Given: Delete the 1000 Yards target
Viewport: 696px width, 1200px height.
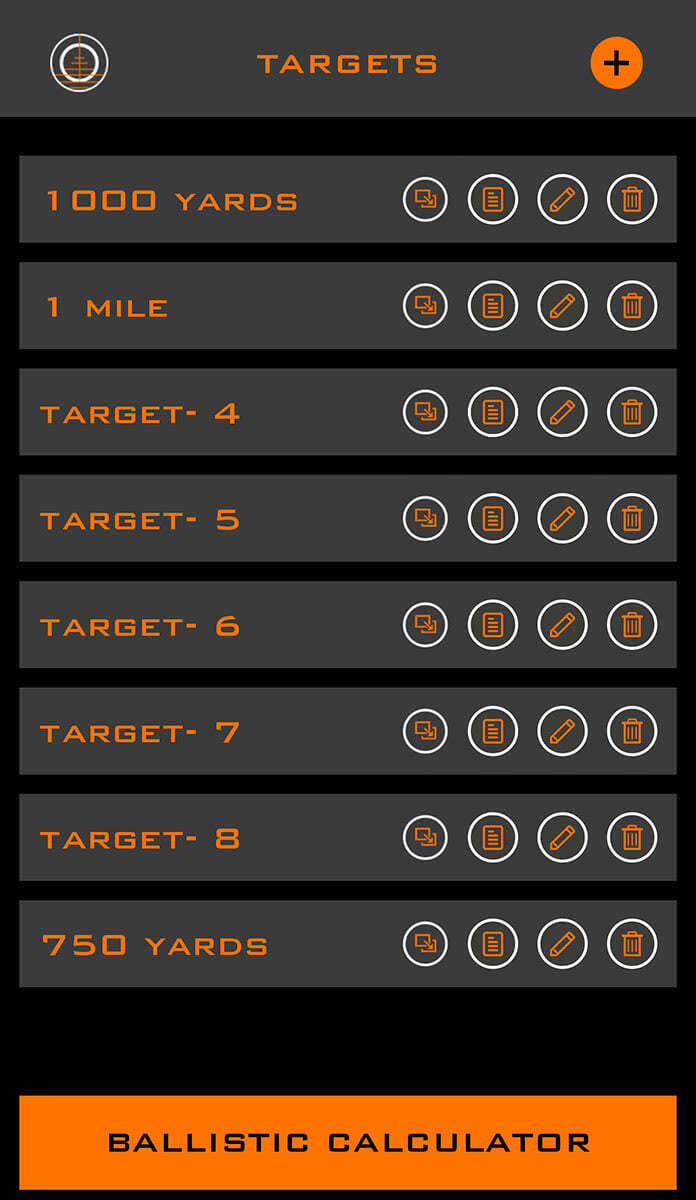Looking at the screenshot, I should (632, 199).
